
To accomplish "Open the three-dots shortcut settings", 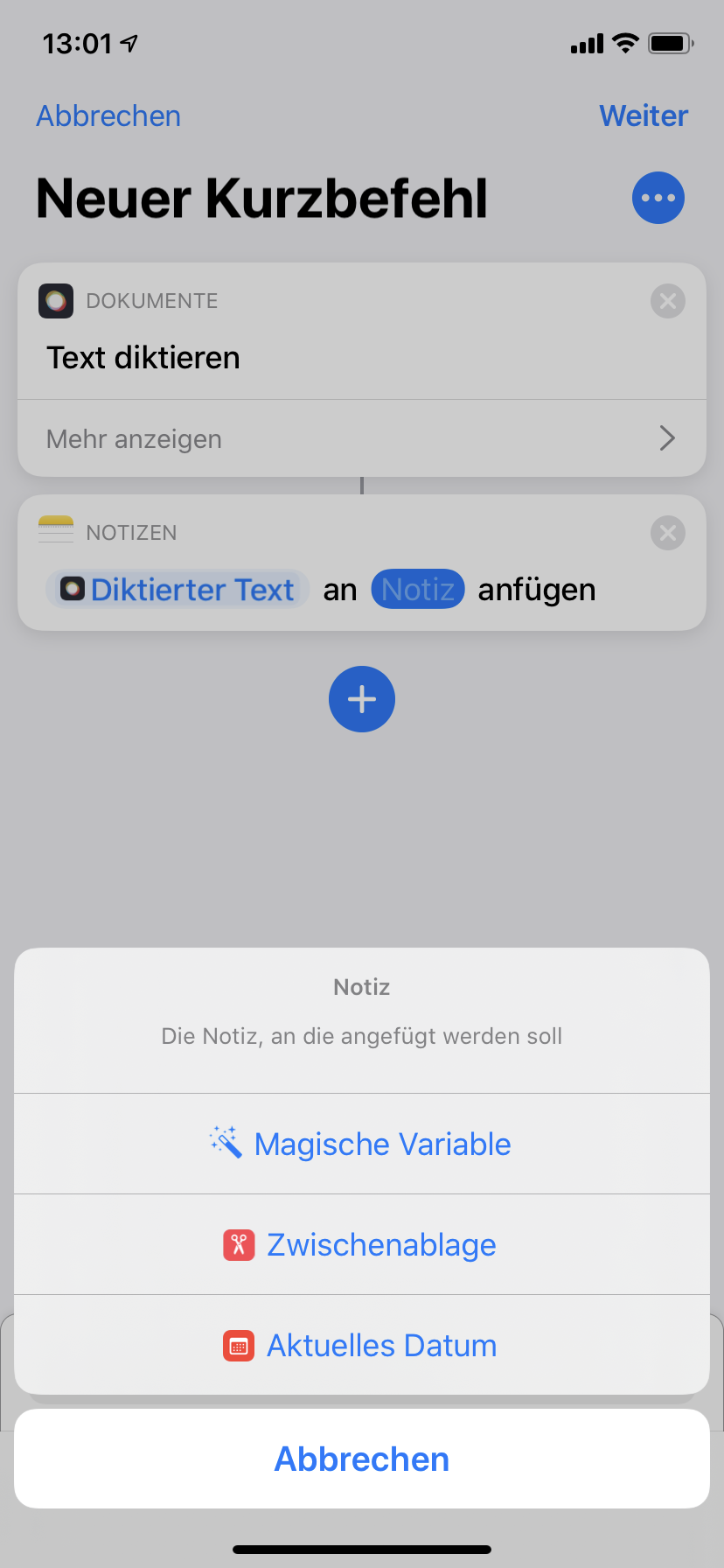I will 658,198.
